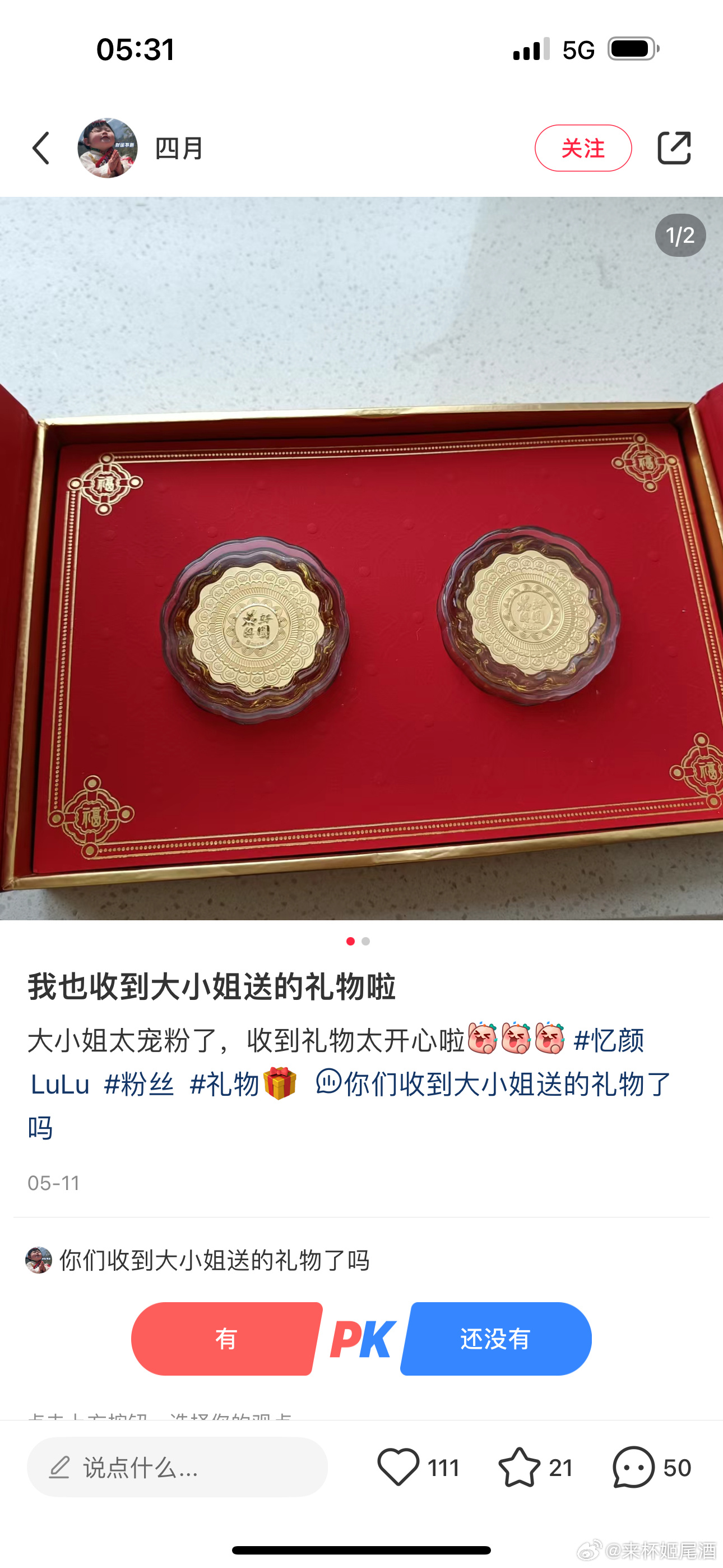Go back using the back arrow
This screenshot has width=723, height=1568.
41,148
